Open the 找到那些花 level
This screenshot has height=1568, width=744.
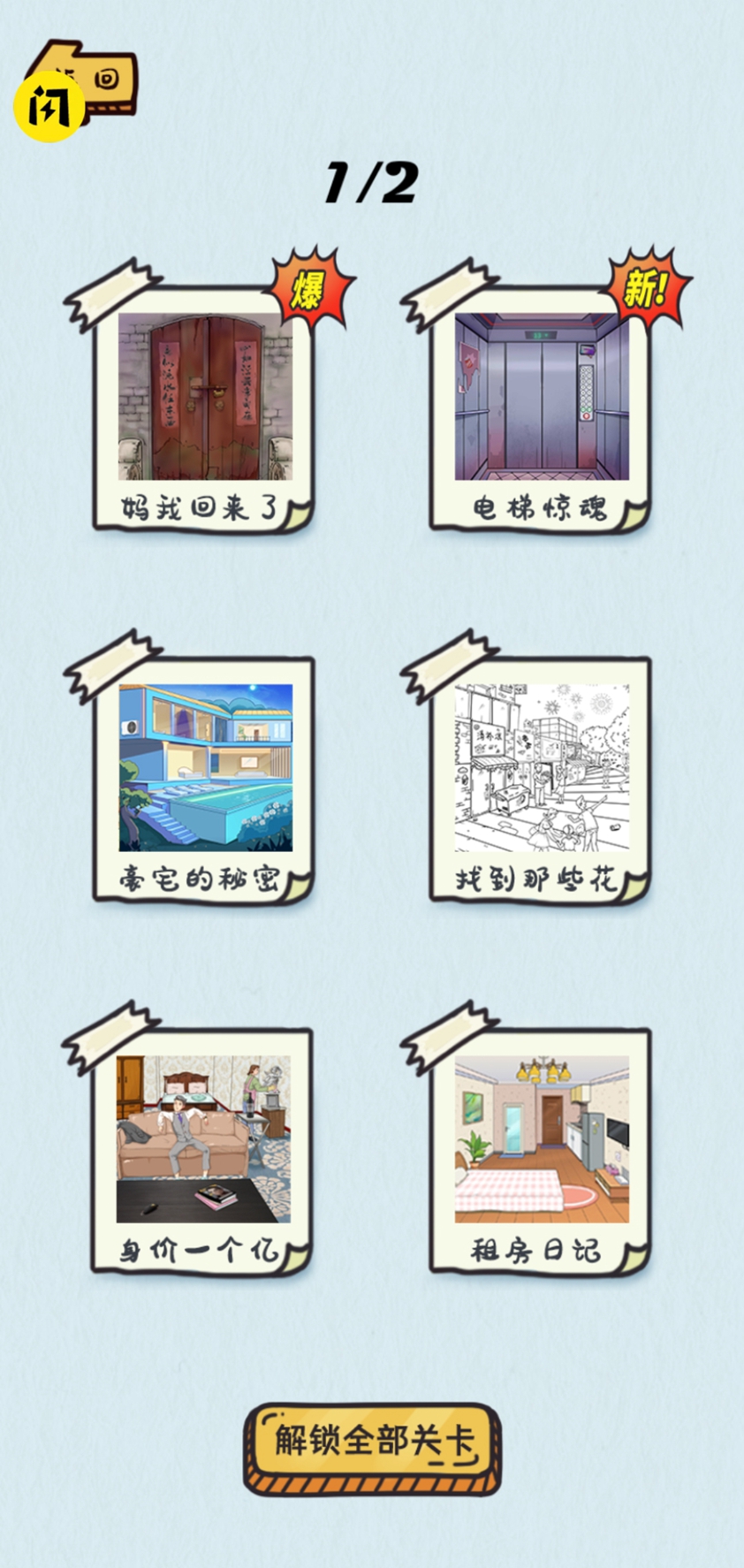tap(541, 778)
